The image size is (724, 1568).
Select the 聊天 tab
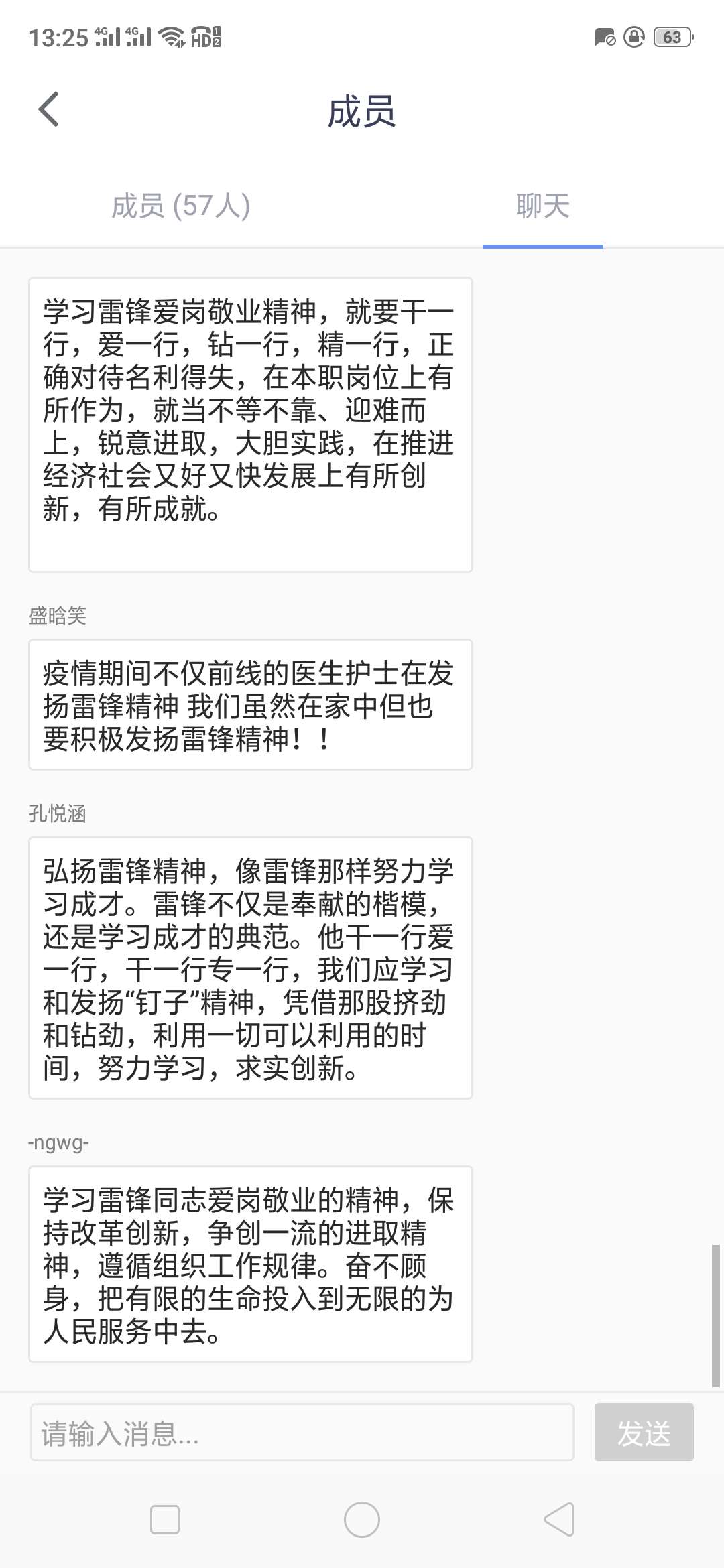[543, 206]
